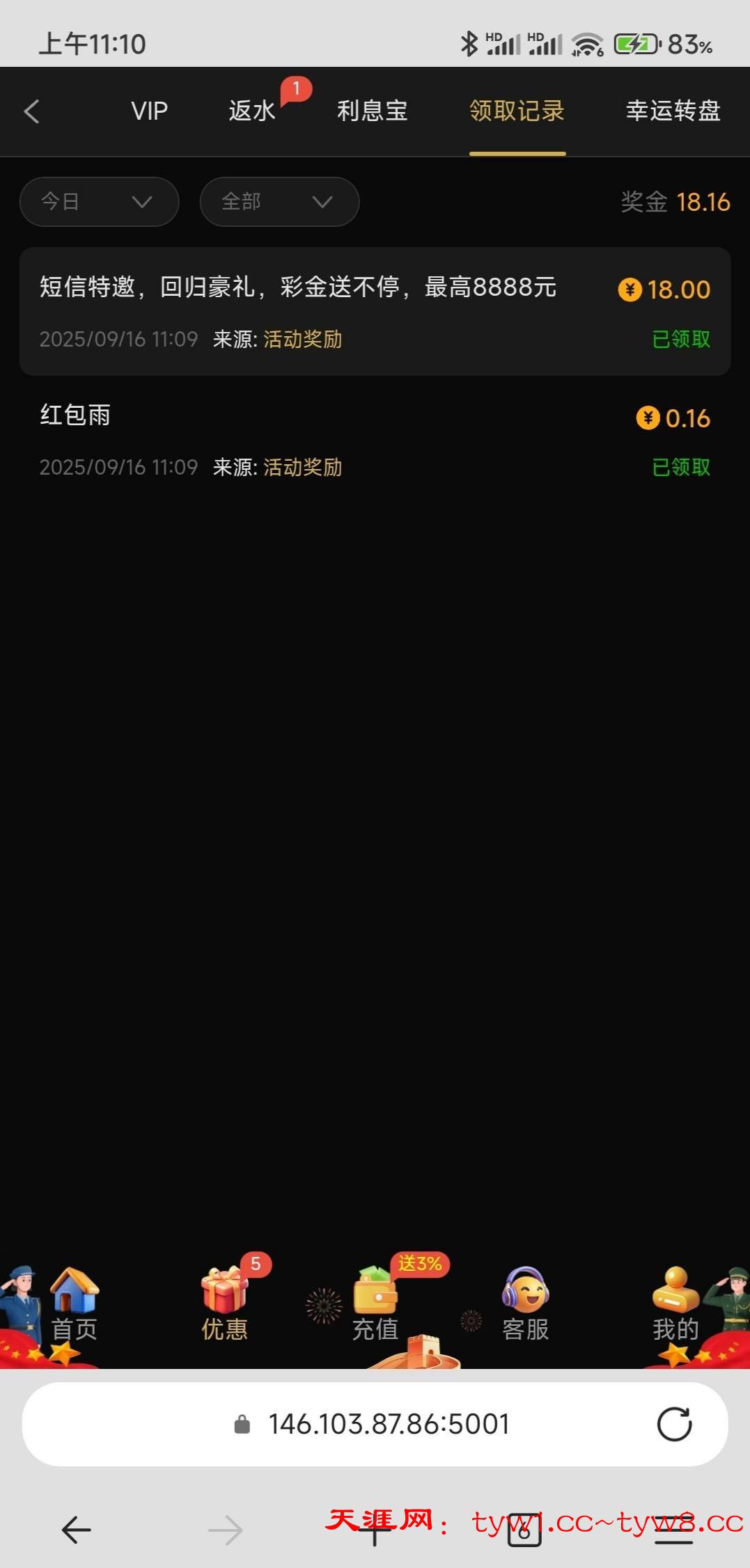750x1568 pixels.
Task: Expand the 今日 date filter dropdown
Action: coord(99,202)
